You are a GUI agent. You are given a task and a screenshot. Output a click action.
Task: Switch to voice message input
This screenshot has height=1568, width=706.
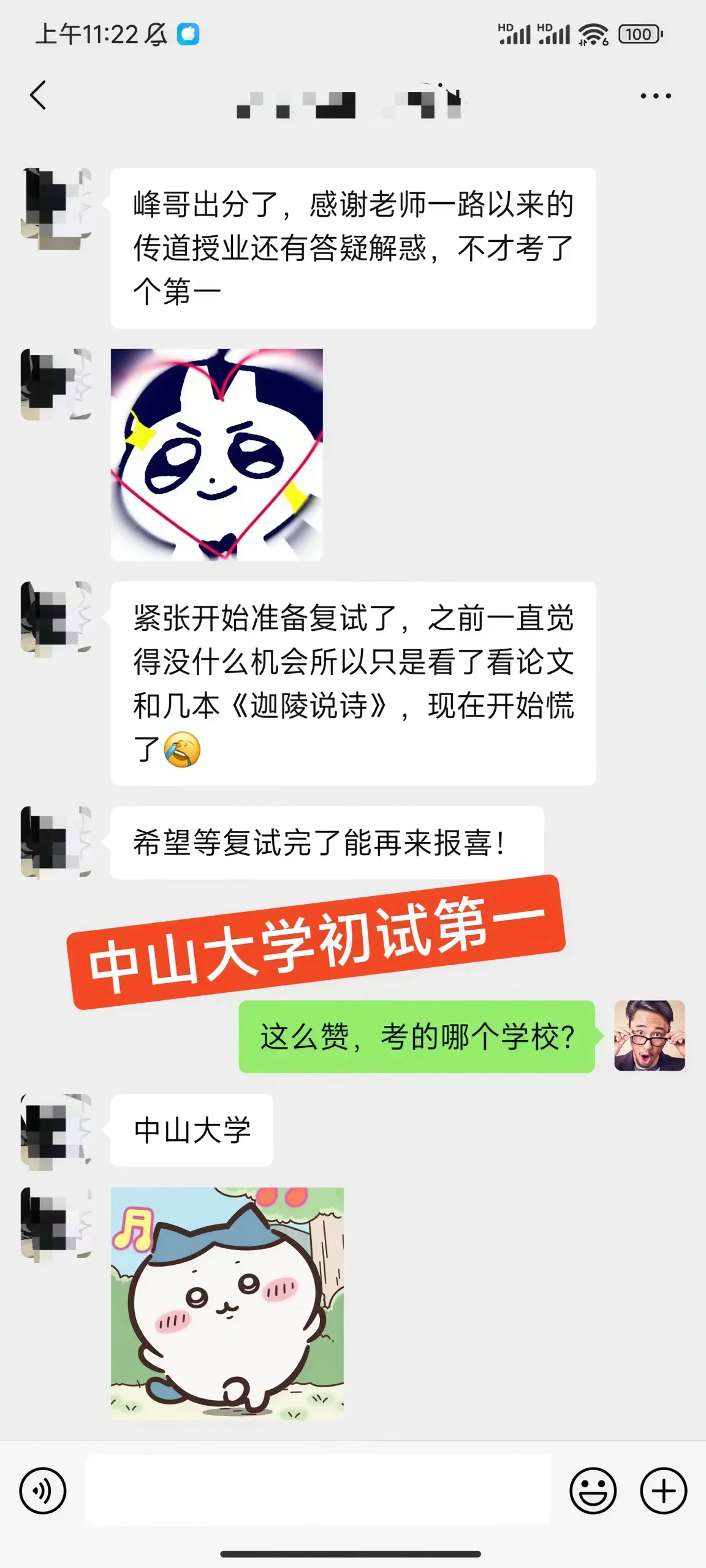coord(43,1491)
